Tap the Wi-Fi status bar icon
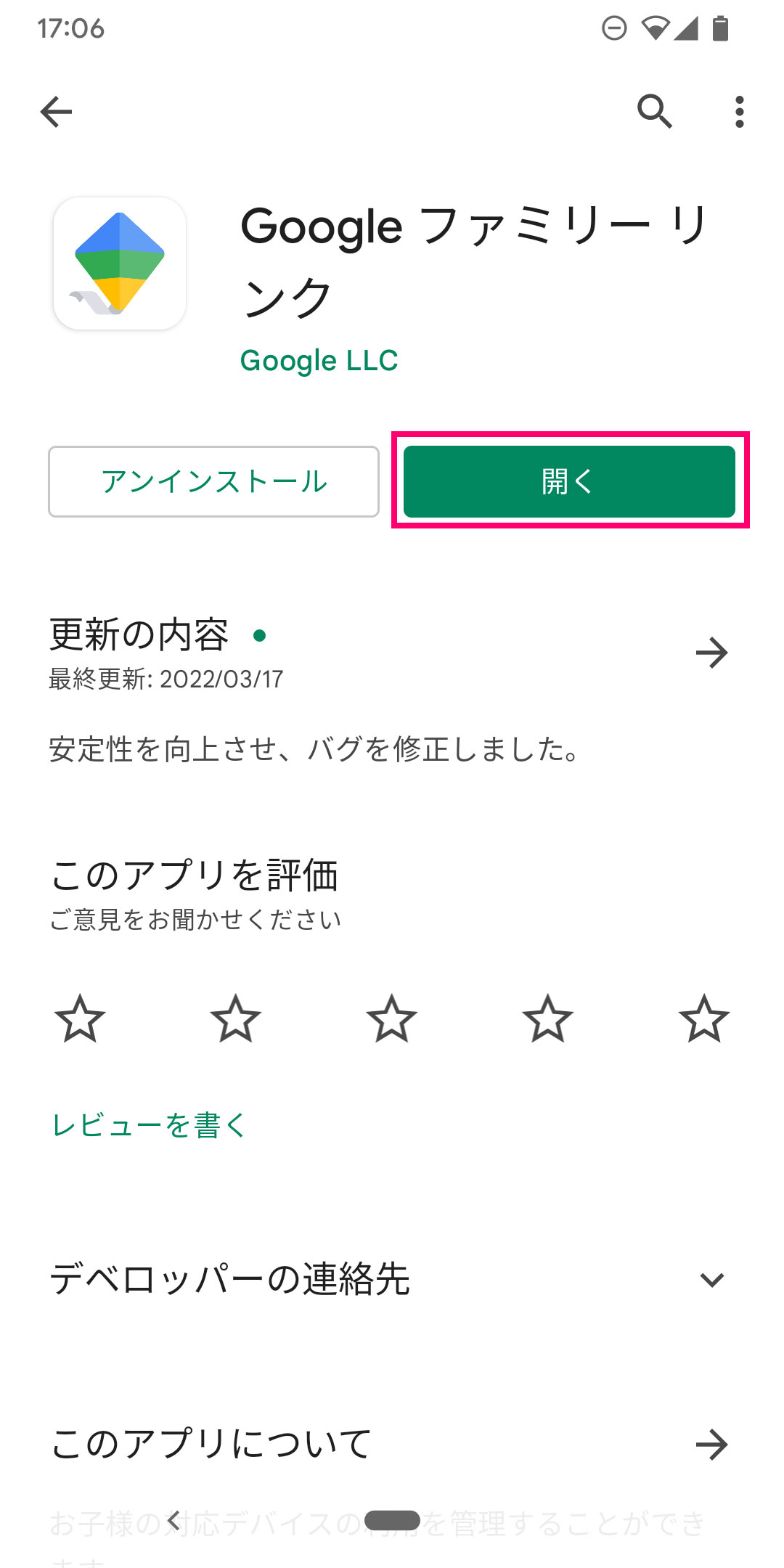Screen dimensions: 784x1568 657,28
